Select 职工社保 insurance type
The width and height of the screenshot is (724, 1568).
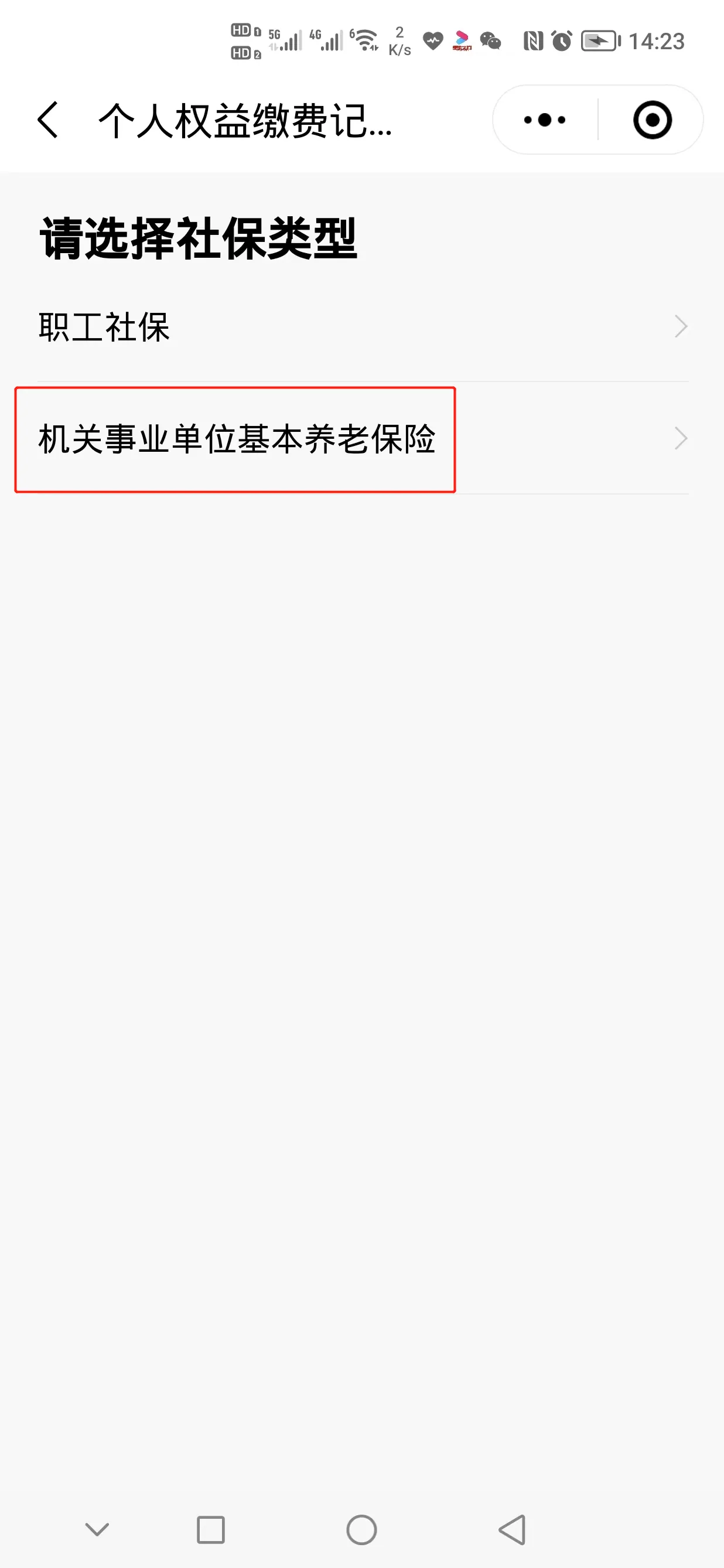click(363, 327)
